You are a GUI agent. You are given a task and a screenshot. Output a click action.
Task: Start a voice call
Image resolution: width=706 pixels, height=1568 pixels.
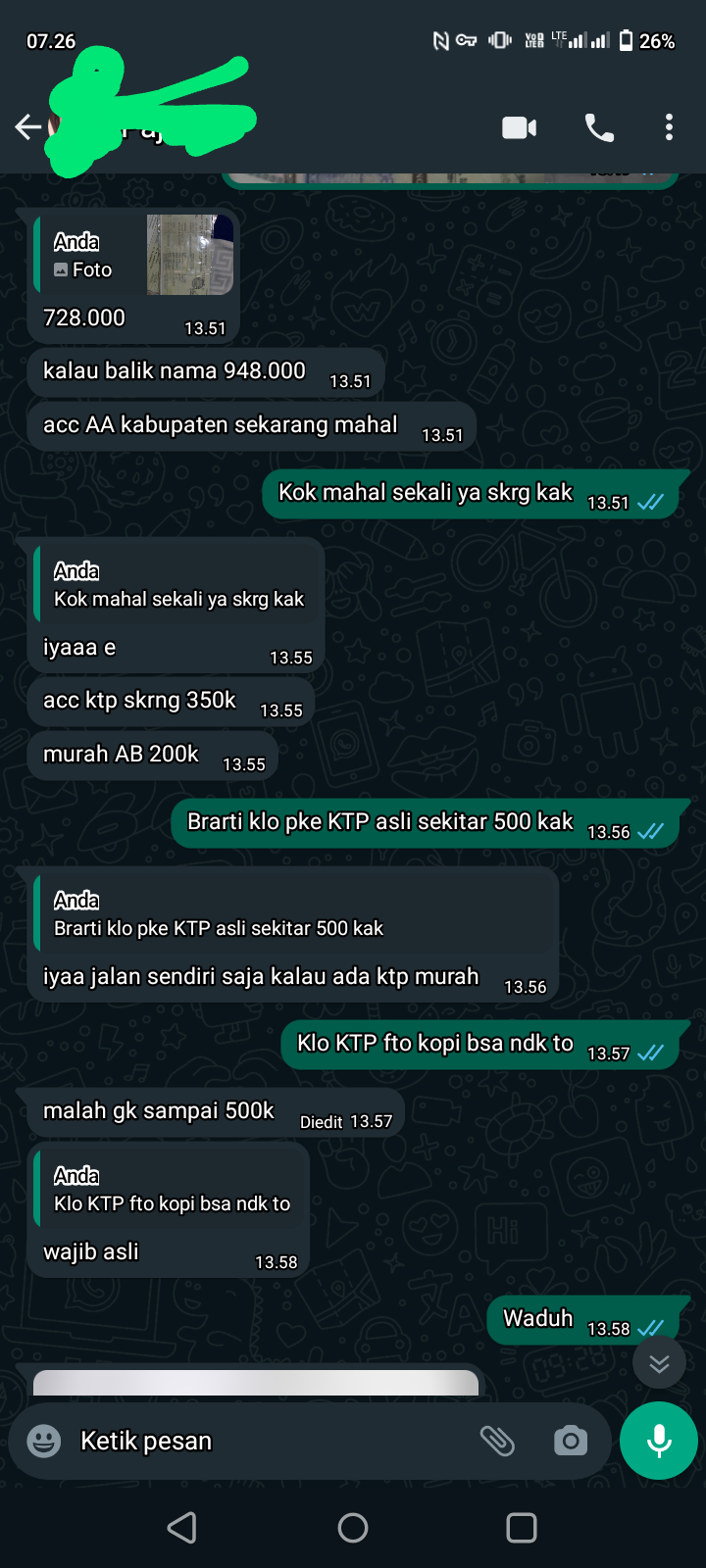point(599,127)
